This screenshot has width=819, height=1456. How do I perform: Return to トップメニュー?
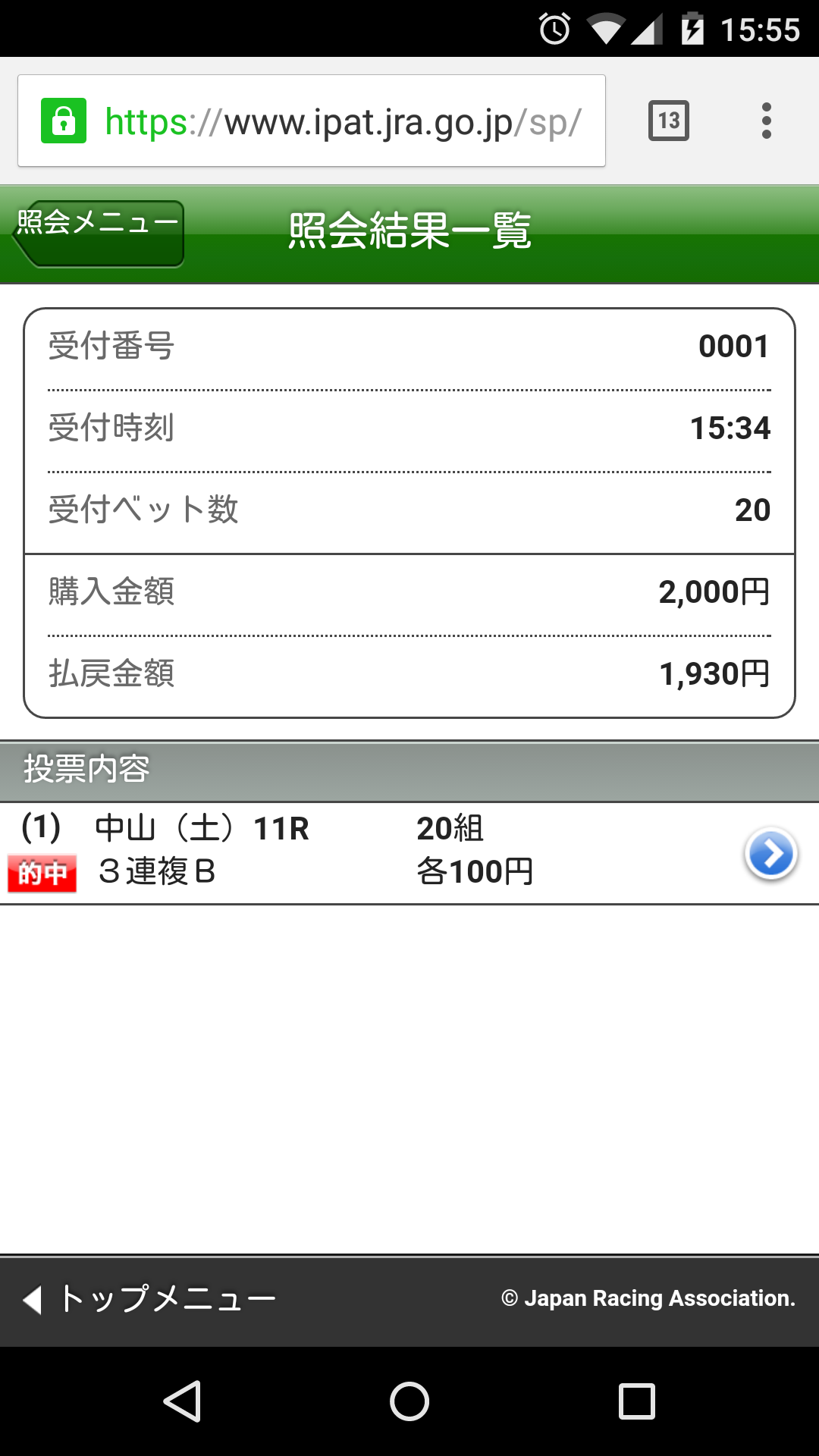(x=150, y=1298)
